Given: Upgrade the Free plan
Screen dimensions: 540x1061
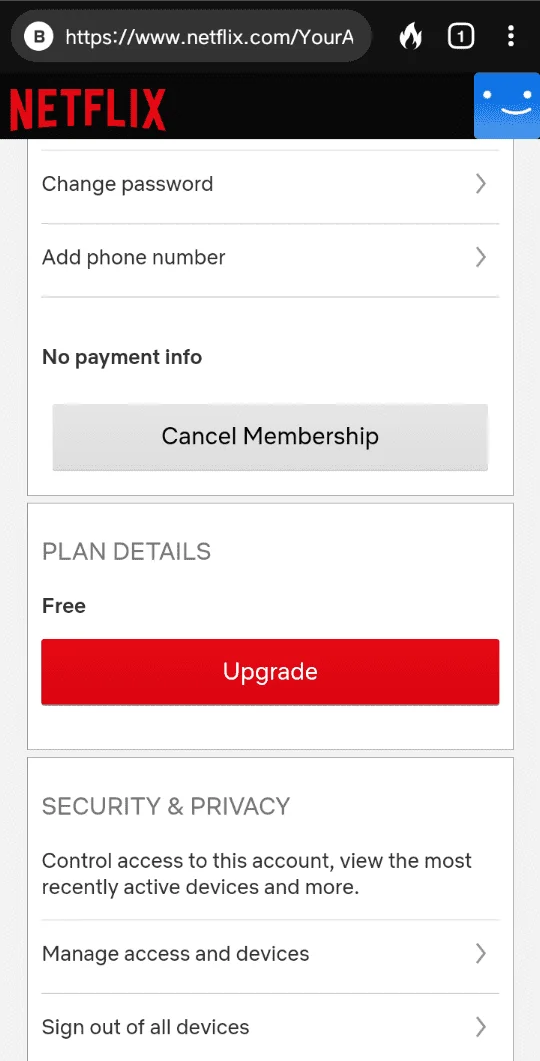Looking at the screenshot, I should click(x=270, y=672).
